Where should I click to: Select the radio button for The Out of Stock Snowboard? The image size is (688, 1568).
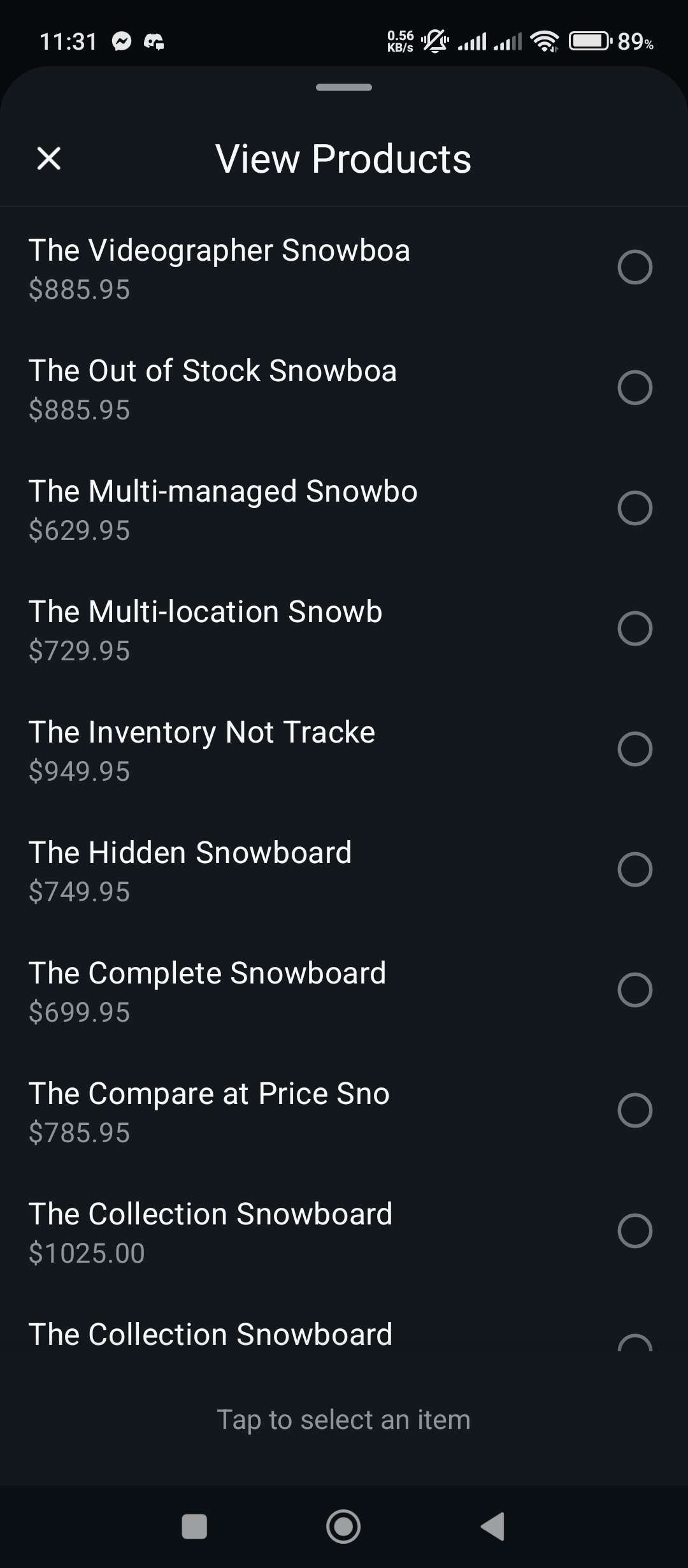[x=635, y=388]
